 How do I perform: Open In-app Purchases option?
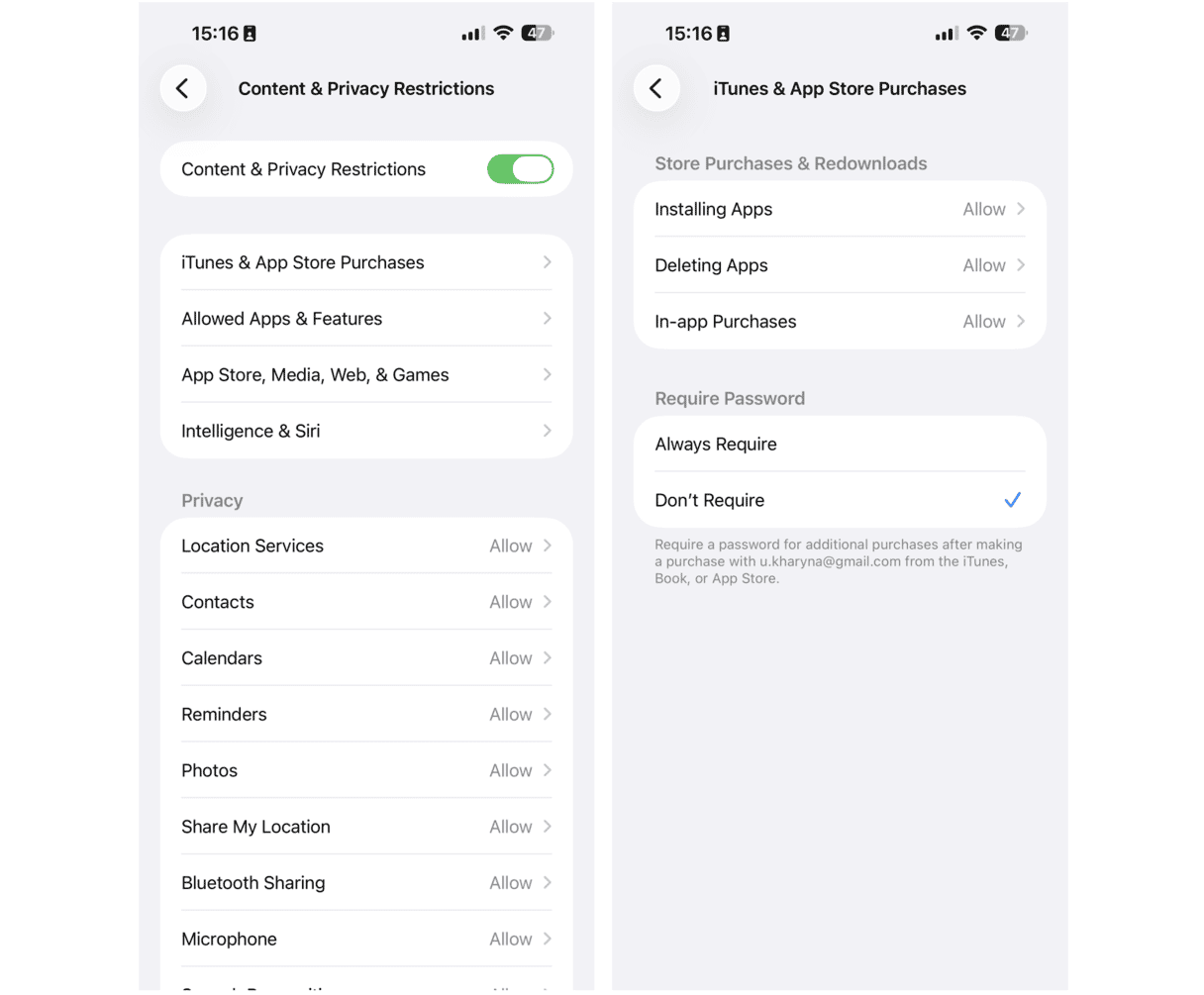coord(839,322)
